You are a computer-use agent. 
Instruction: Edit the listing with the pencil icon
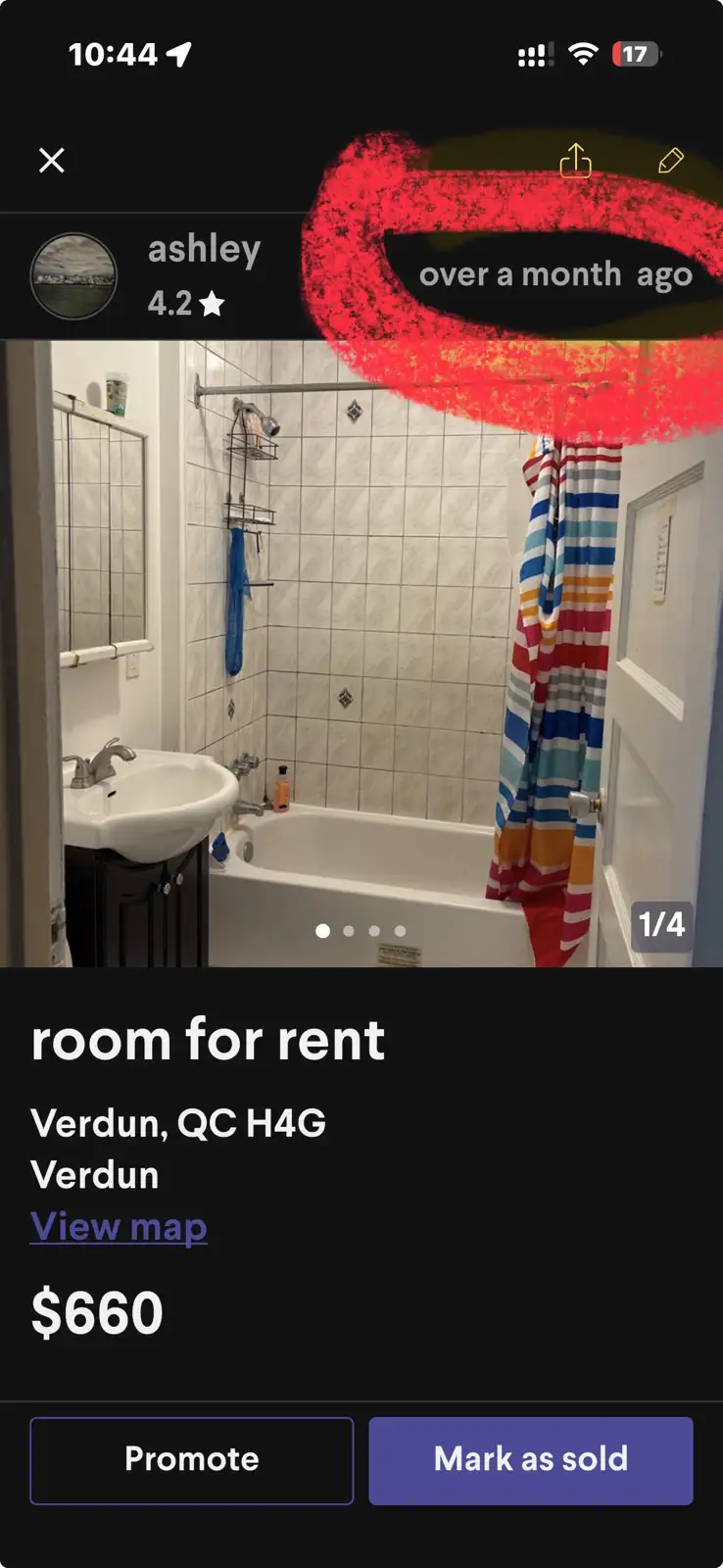(x=670, y=161)
